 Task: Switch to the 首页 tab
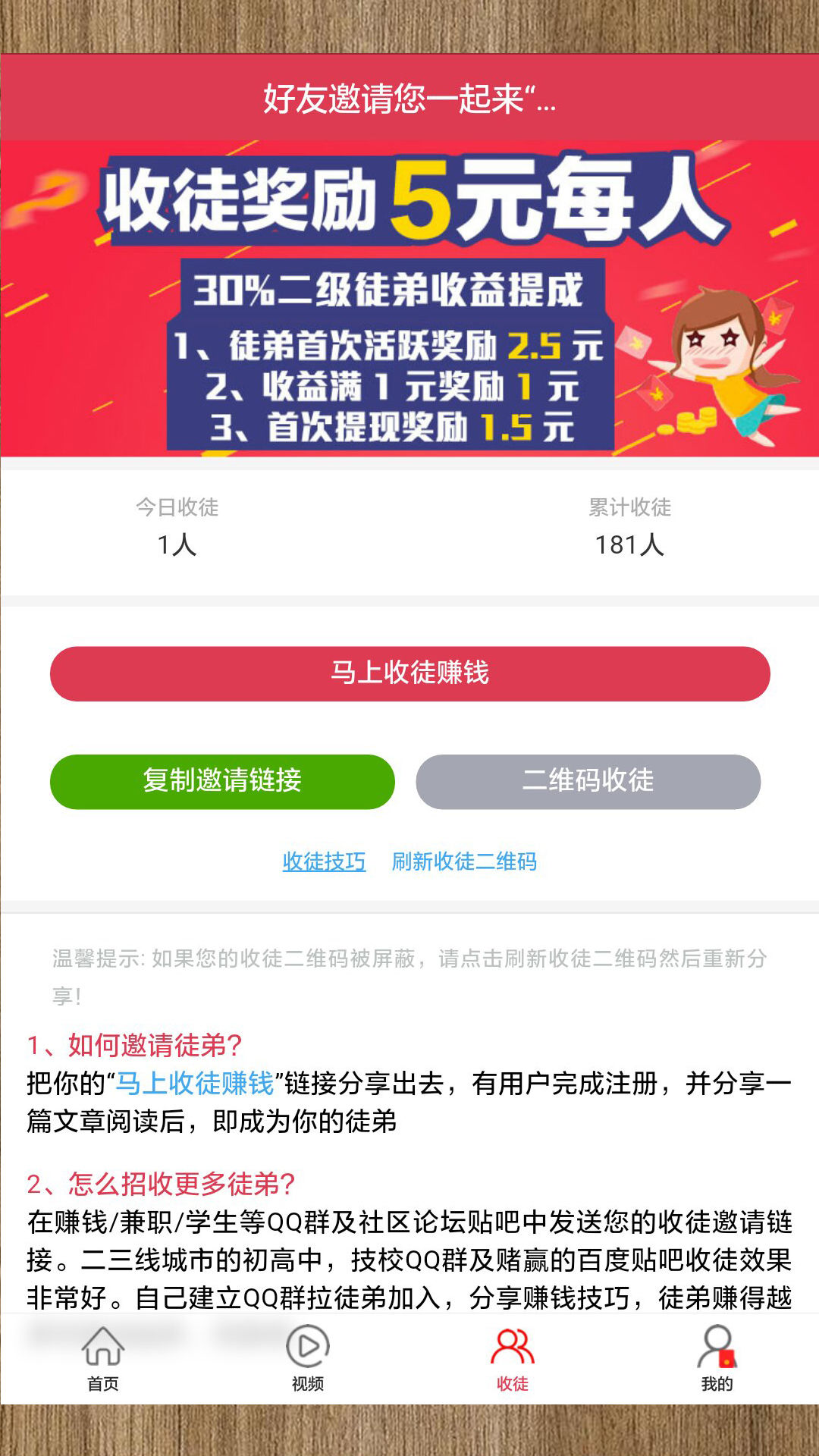coord(103,1359)
